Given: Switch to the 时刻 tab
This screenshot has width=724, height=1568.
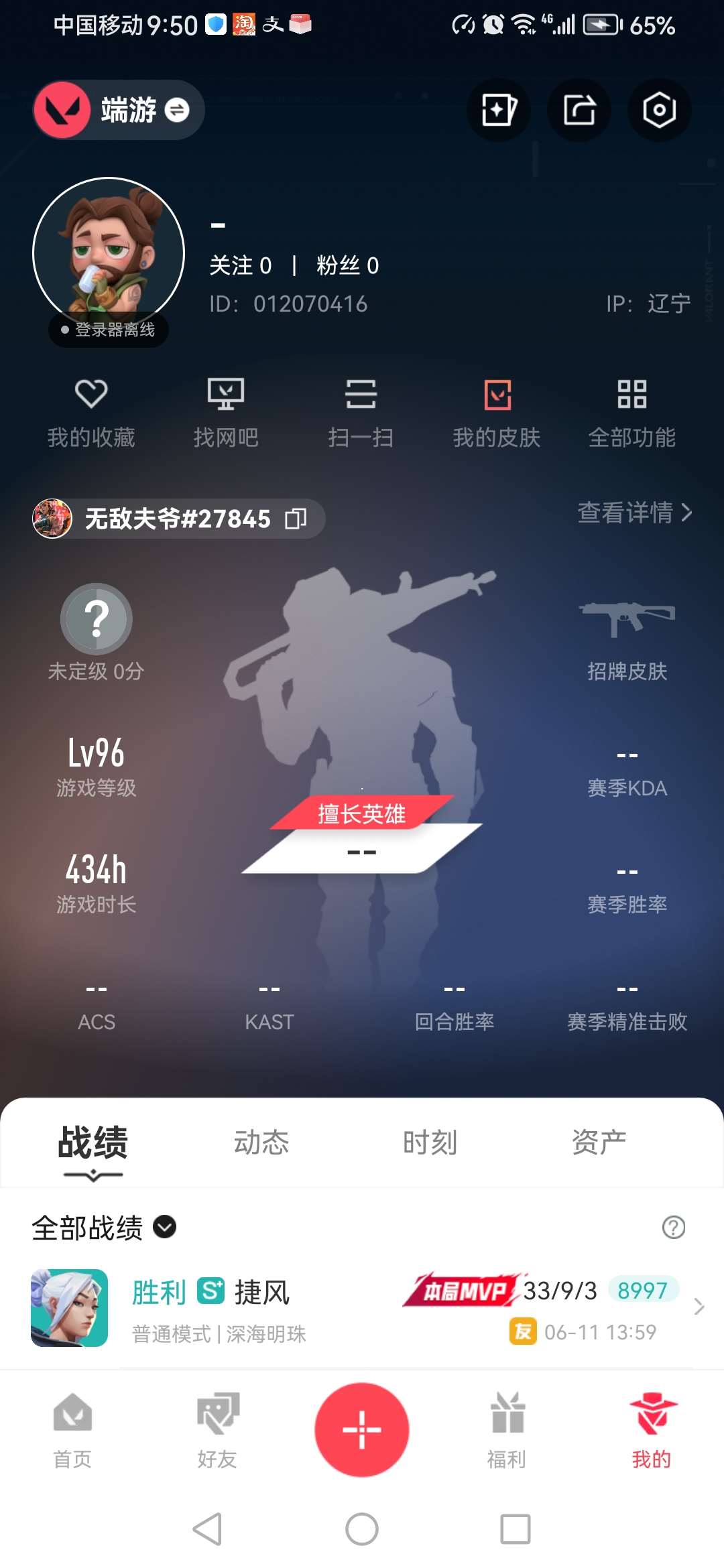Looking at the screenshot, I should [430, 1142].
